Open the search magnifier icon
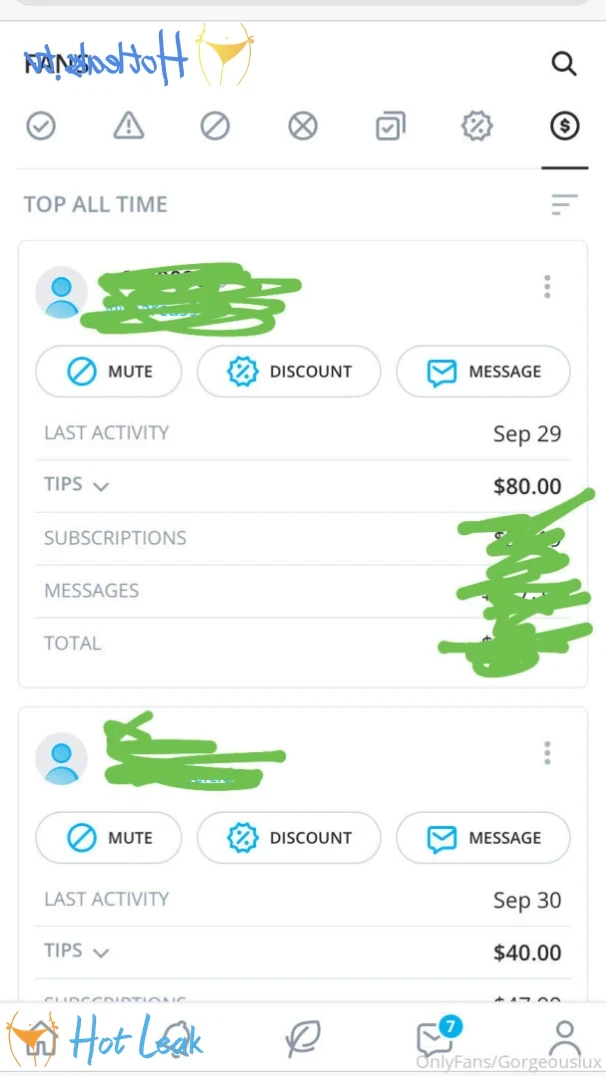Viewport: 606px width, 1076px height. click(564, 65)
